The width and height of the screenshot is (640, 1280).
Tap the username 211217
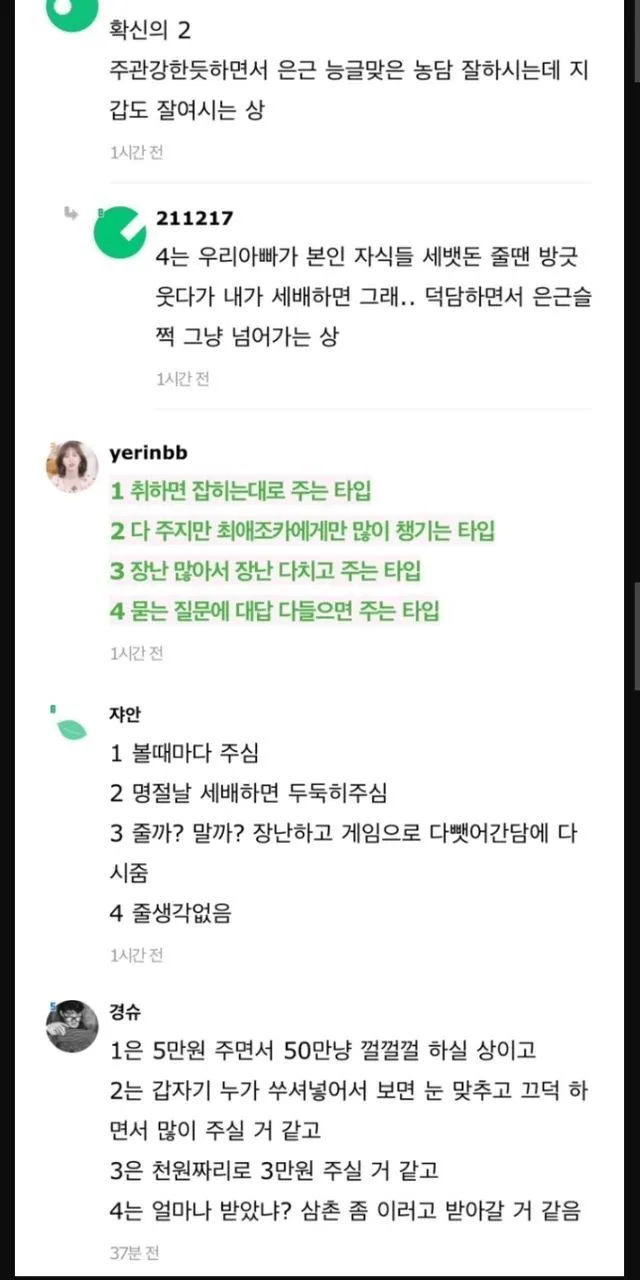[195, 219]
